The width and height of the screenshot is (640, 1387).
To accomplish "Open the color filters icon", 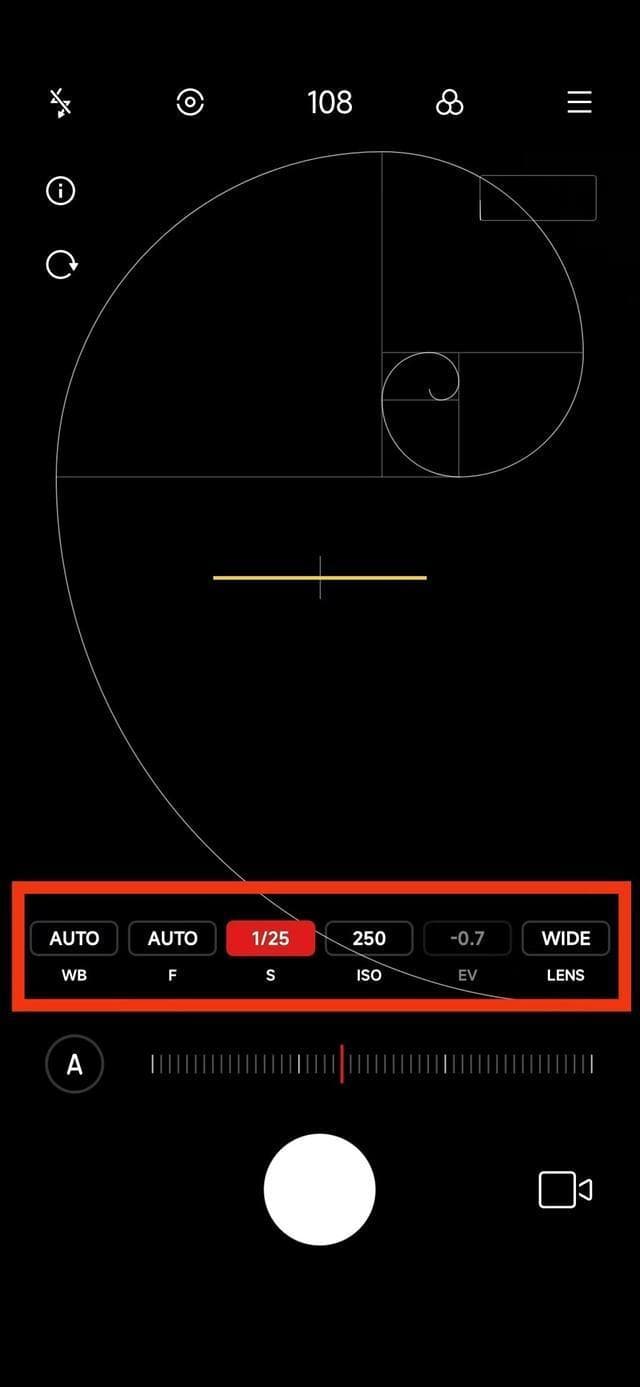I will click(x=450, y=102).
